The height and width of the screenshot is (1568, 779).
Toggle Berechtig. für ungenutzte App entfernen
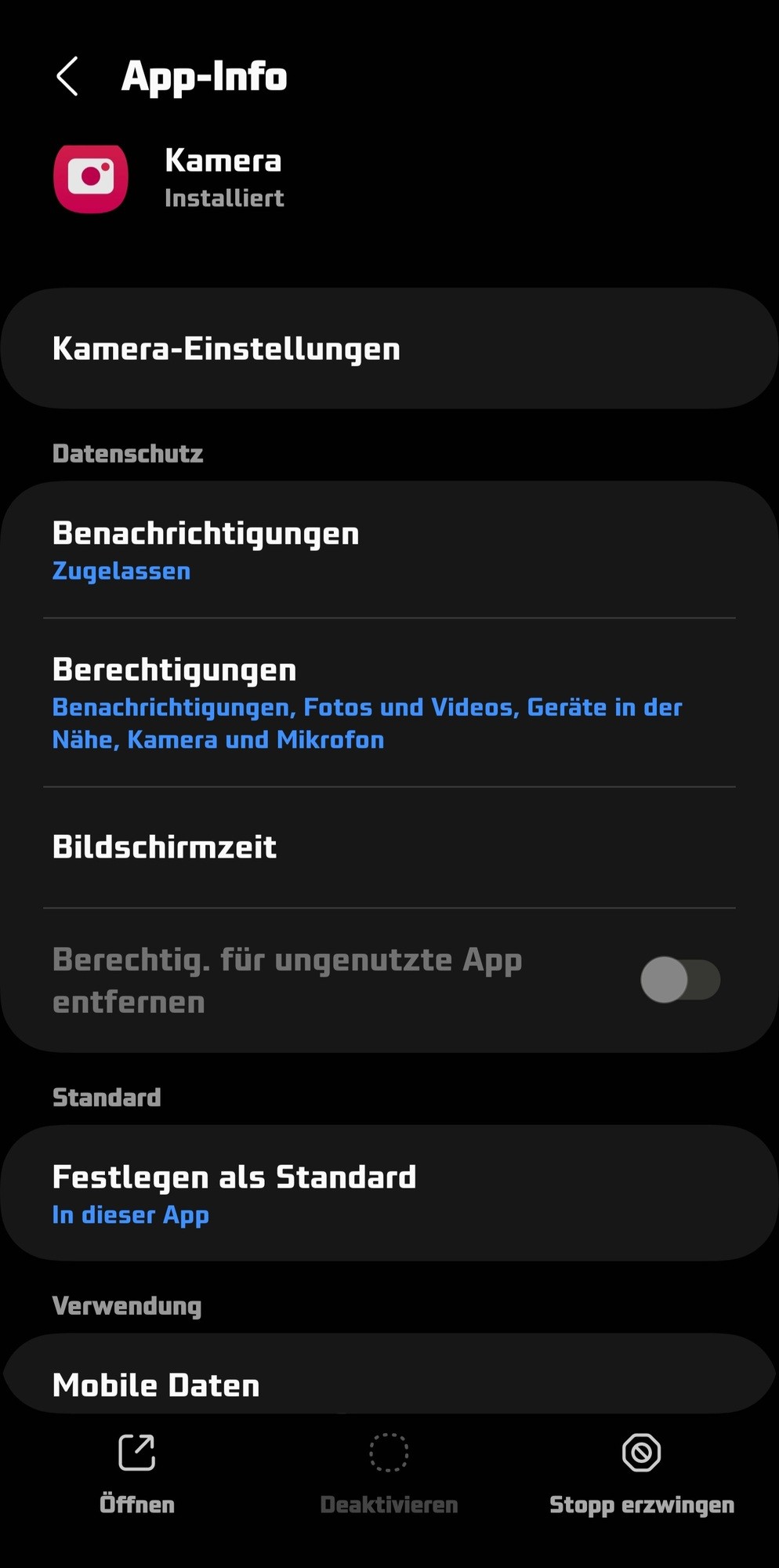pos(679,979)
